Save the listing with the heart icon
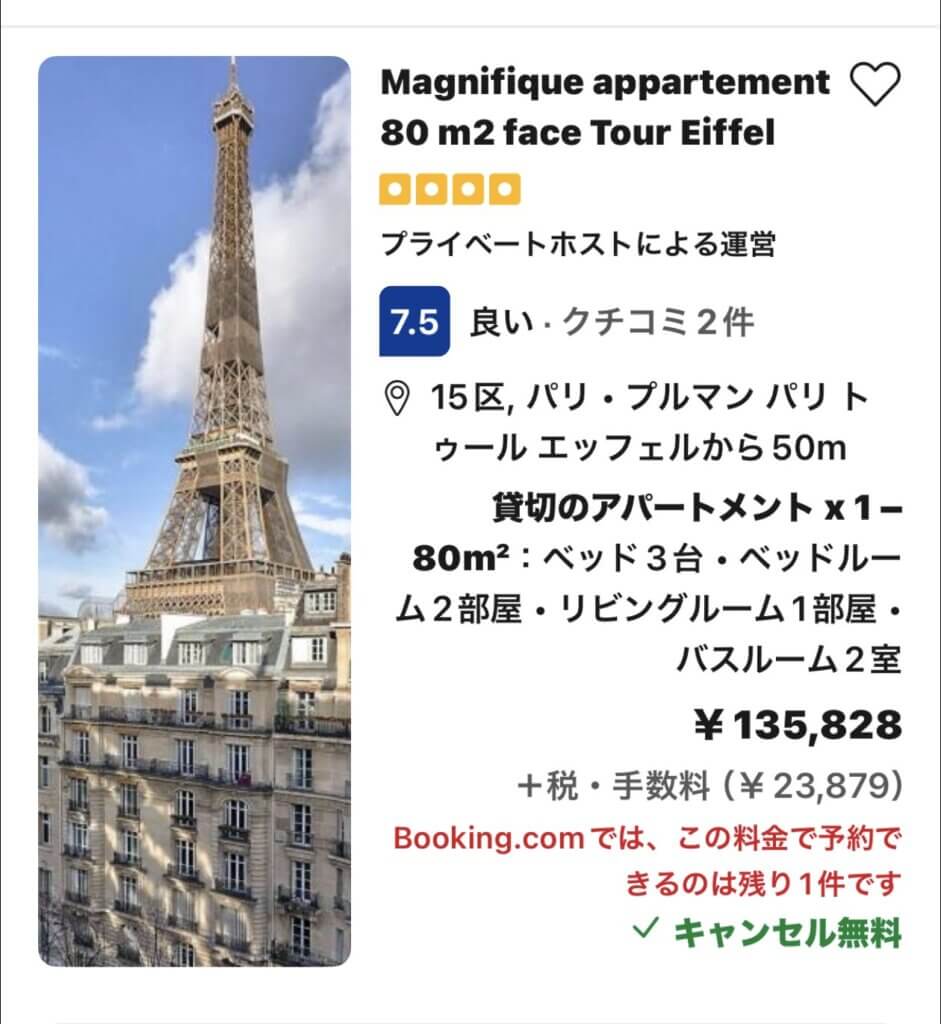Screen dimensions: 941x1024 pyautogui.click(x=875, y=84)
